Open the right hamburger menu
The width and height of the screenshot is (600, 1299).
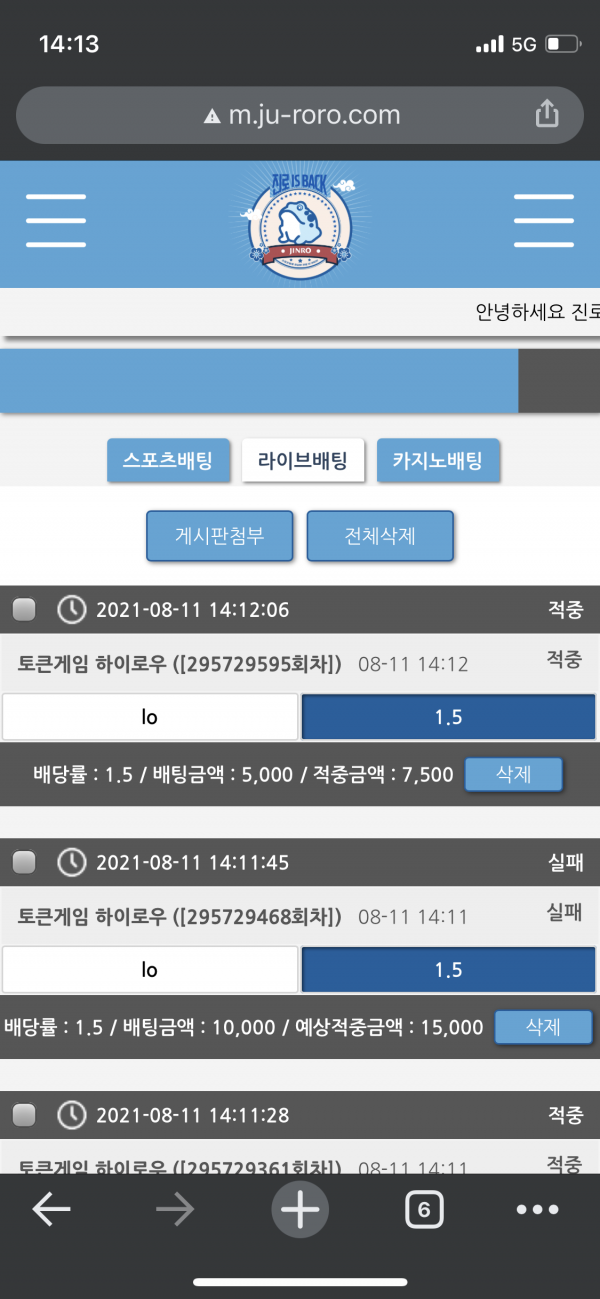pyautogui.click(x=543, y=220)
